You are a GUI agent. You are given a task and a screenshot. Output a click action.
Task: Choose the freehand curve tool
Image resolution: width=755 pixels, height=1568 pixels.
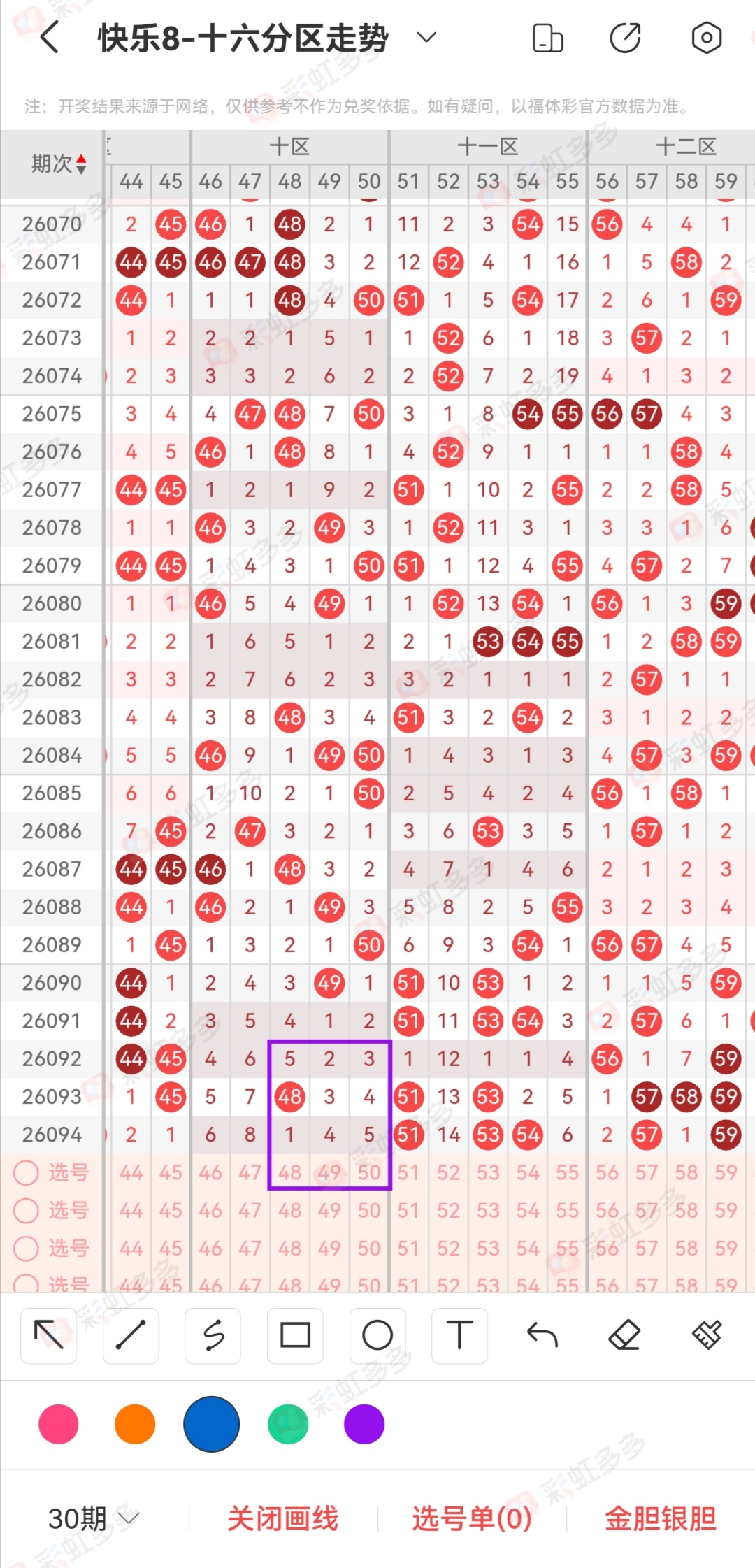point(213,1335)
